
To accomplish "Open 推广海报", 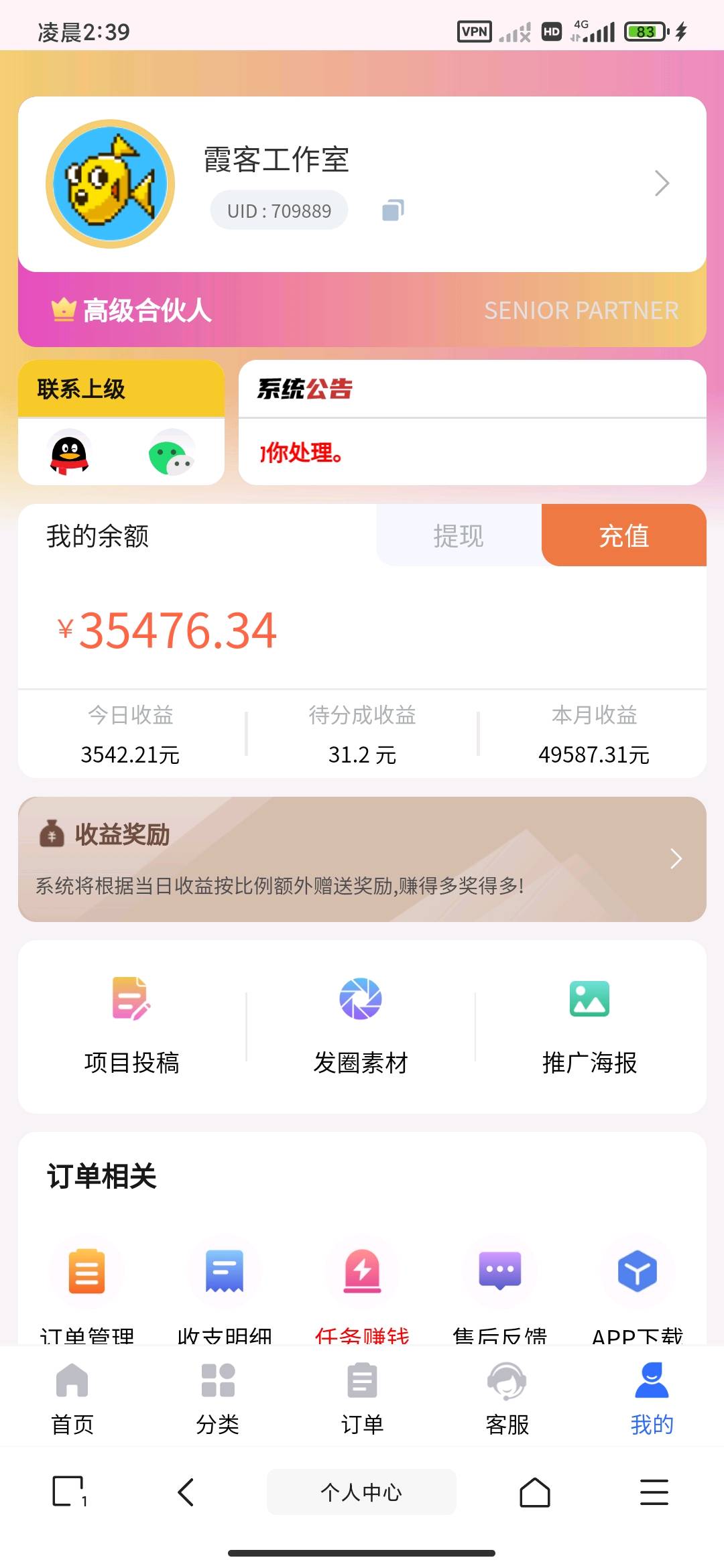I will [589, 1025].
